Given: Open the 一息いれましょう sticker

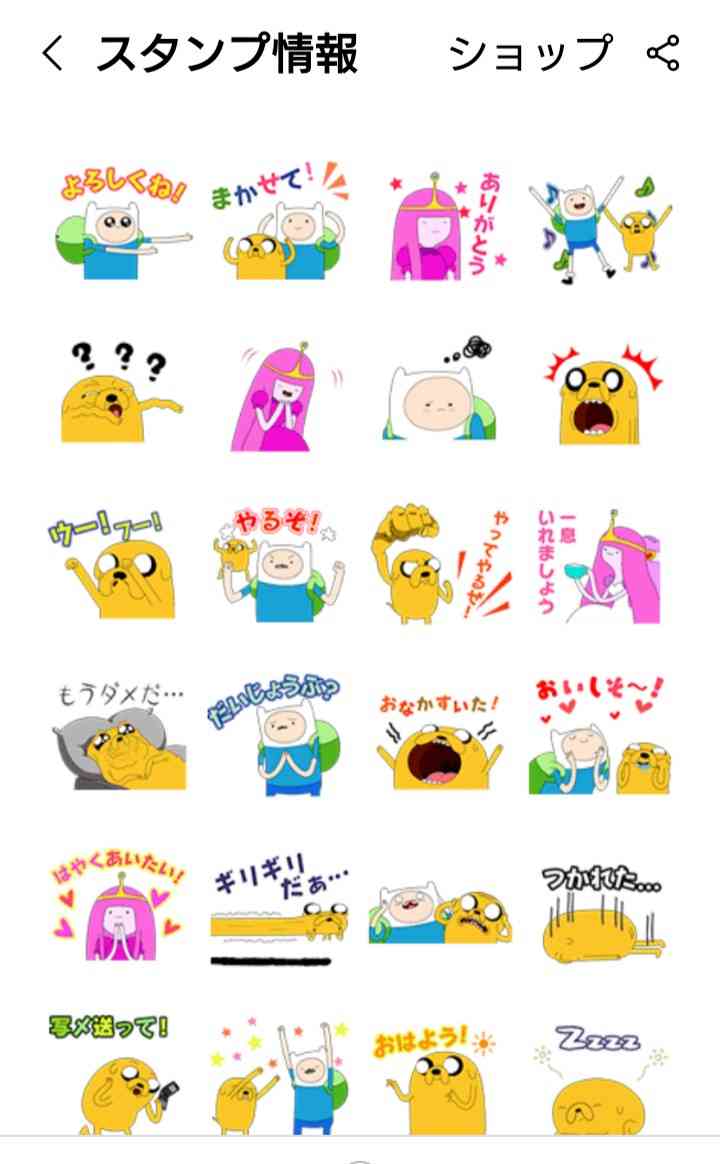Looking at the screenshot, I should coord(598,566).
